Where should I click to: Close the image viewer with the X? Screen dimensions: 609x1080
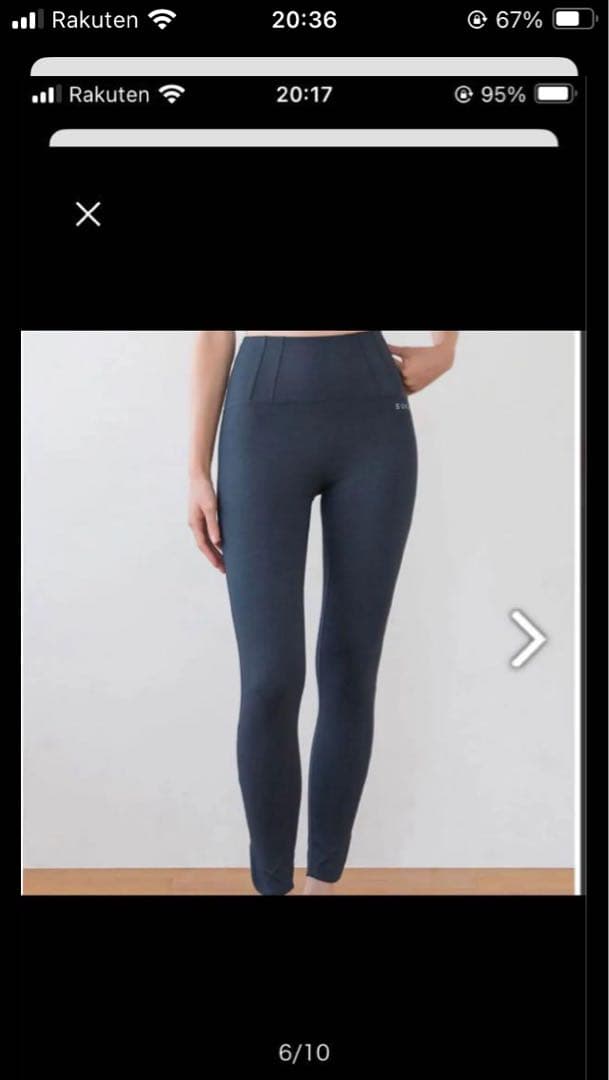pyautogui.click(x=88, y=214)
